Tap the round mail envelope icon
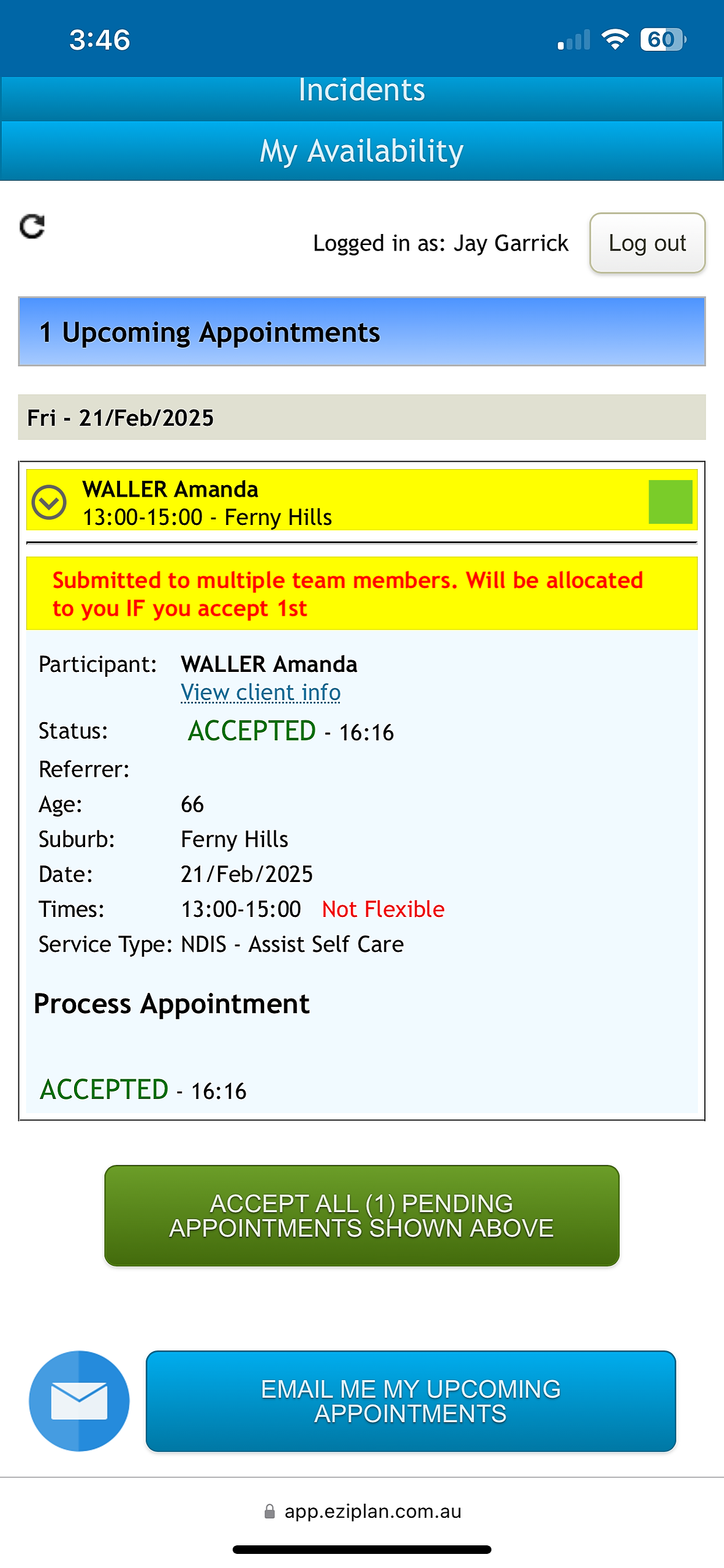The width and height of the screenshot is (724, 1568). click(79, 1401)
